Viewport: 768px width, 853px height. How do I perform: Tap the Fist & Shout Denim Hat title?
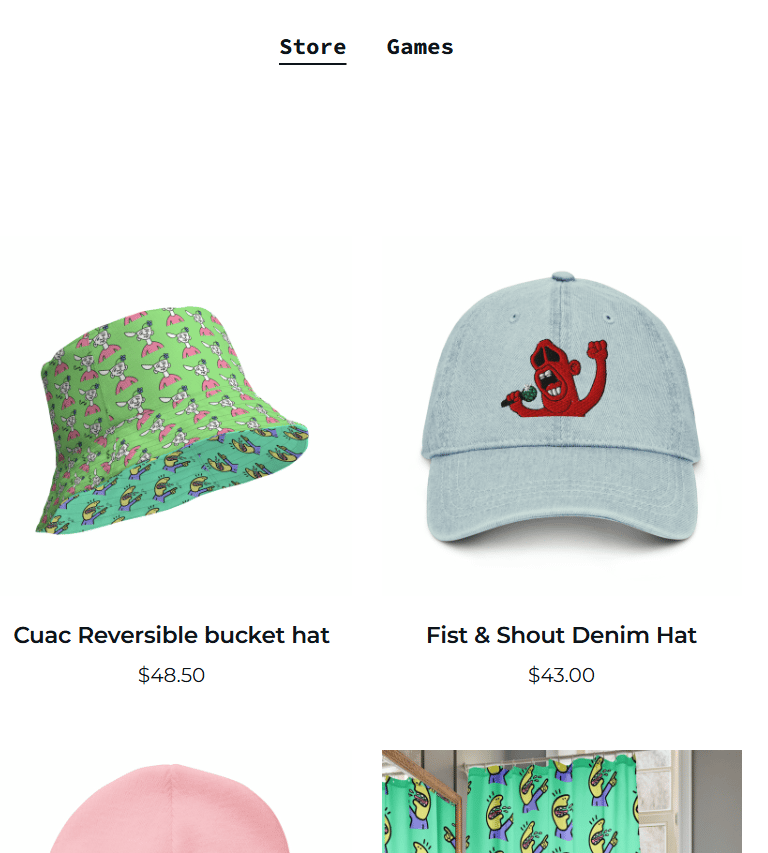coord(561,635)
